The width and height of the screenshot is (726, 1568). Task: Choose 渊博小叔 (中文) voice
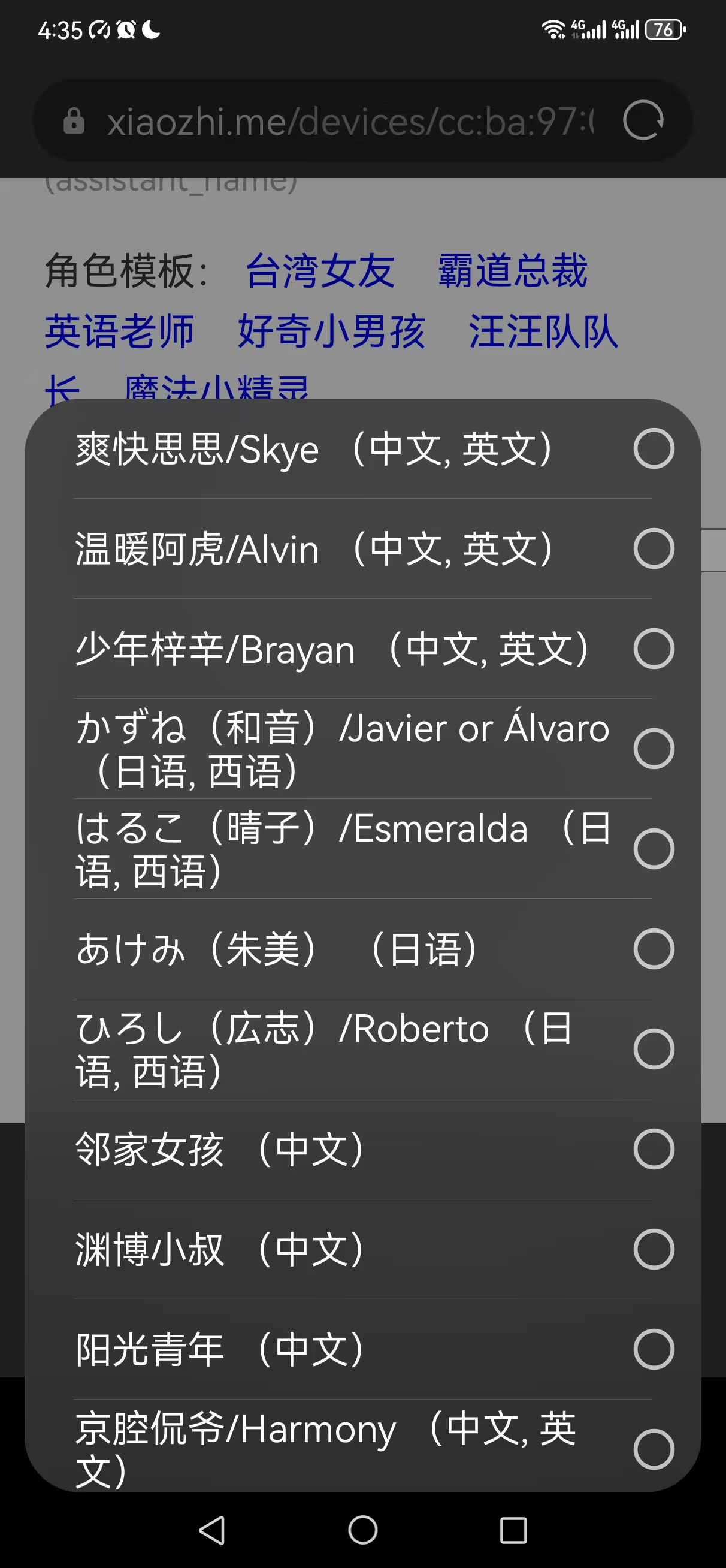point(362,1249)
